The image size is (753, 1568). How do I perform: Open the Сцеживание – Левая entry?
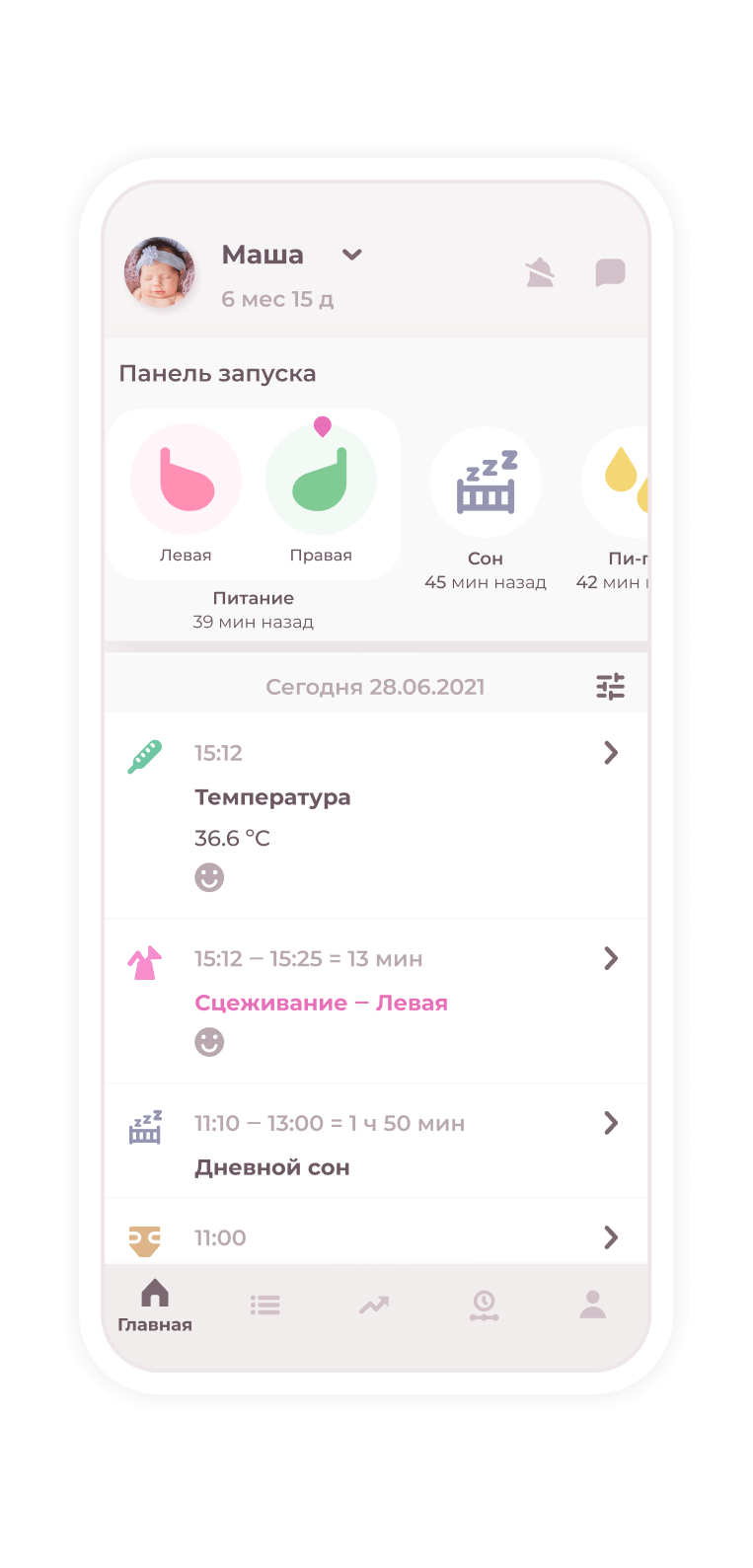376,1001
